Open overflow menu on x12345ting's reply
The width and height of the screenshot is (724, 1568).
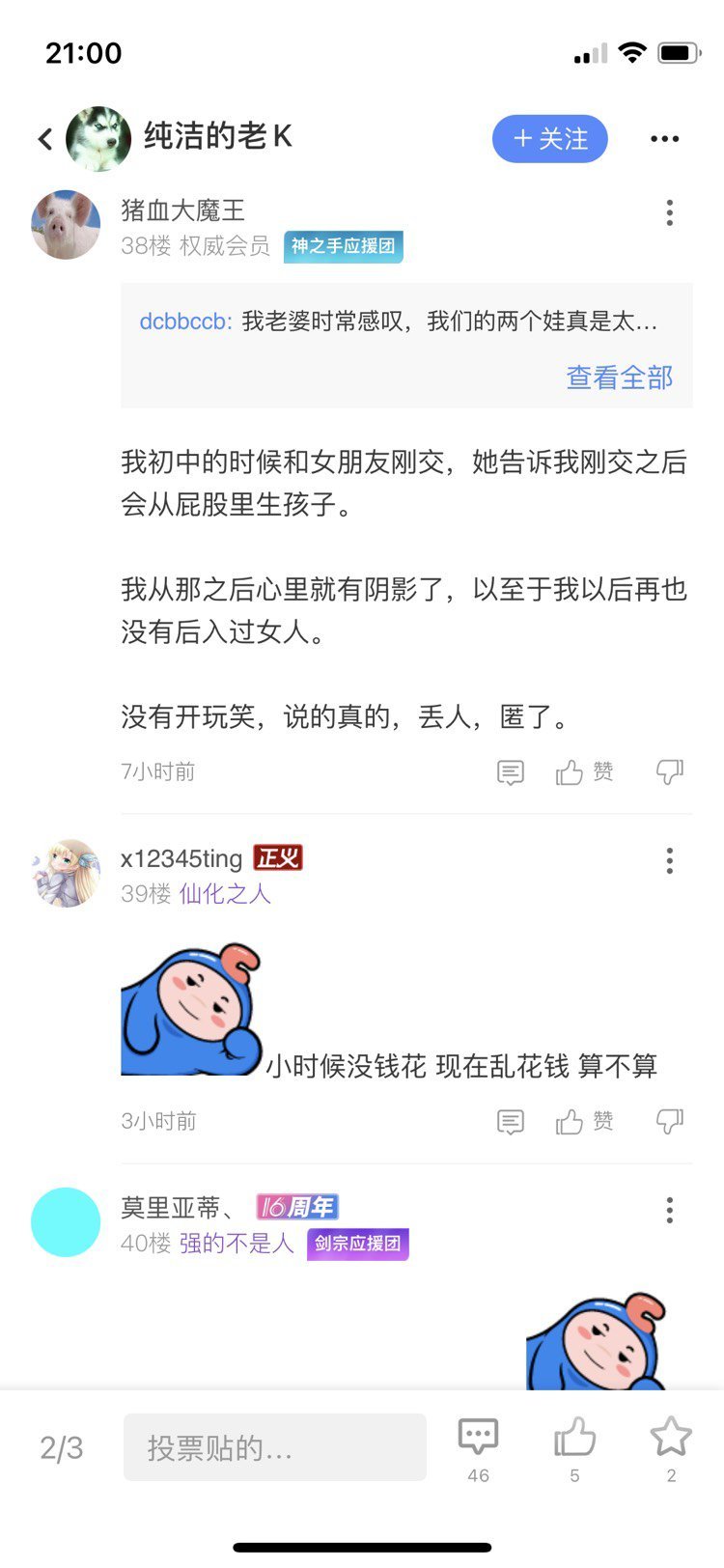669,860
